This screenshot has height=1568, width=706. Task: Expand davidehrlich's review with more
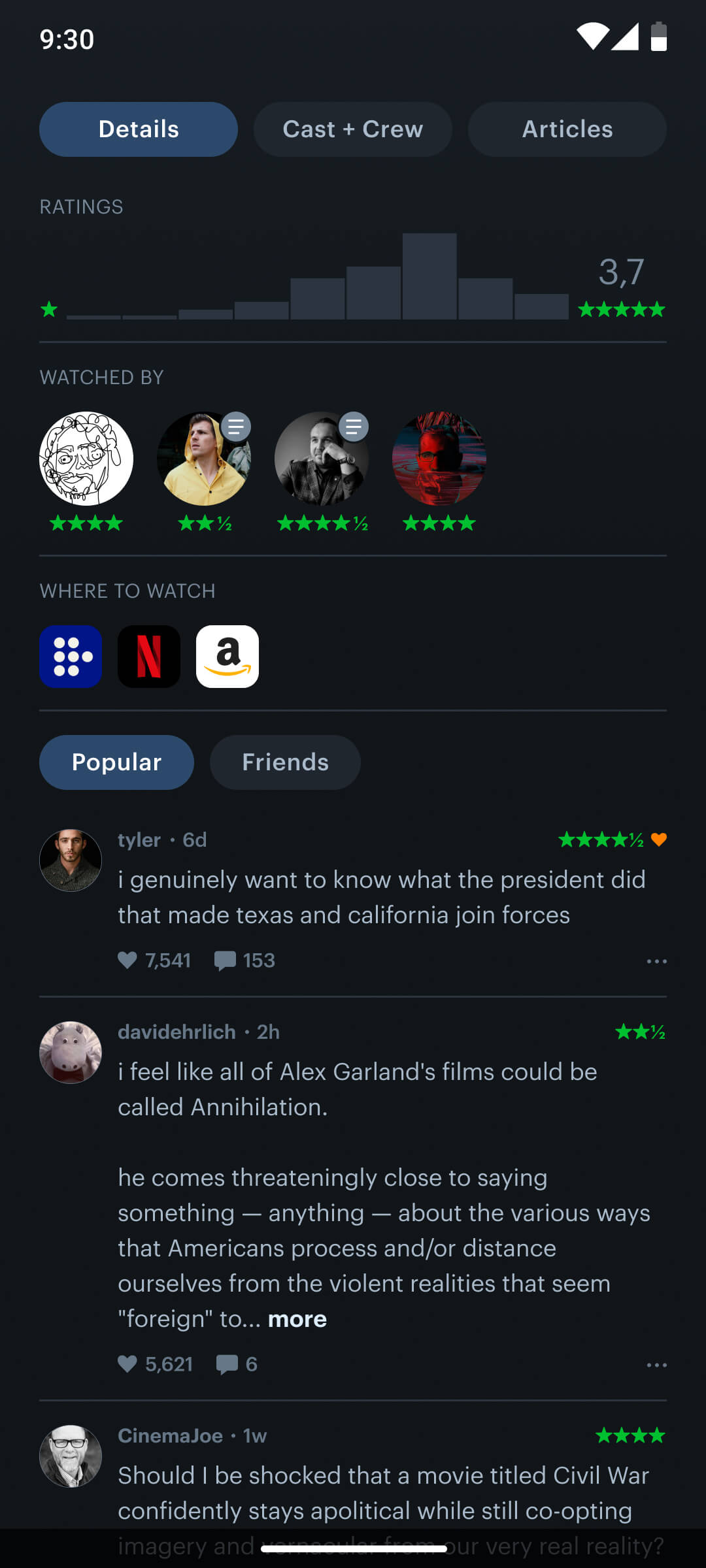297,1319
